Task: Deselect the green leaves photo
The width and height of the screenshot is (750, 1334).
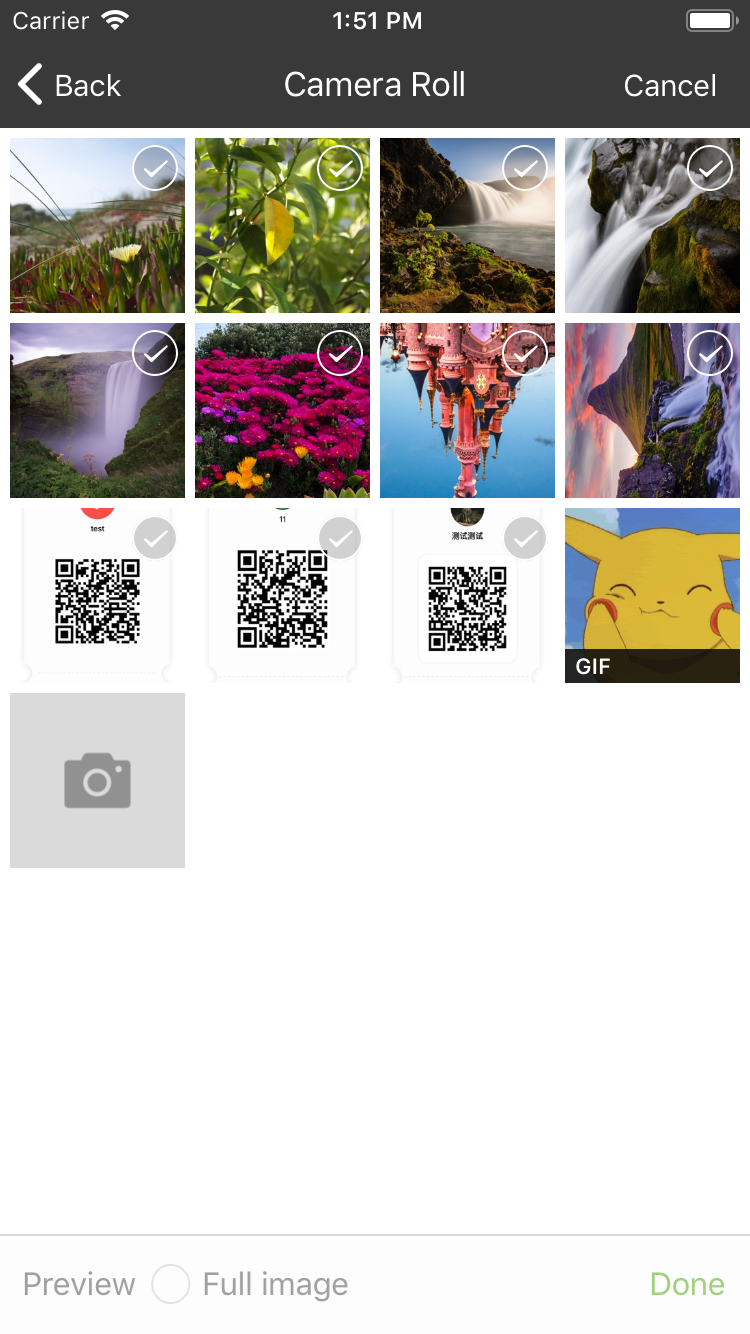Action: pyautogui.click(x=340, y=168)
